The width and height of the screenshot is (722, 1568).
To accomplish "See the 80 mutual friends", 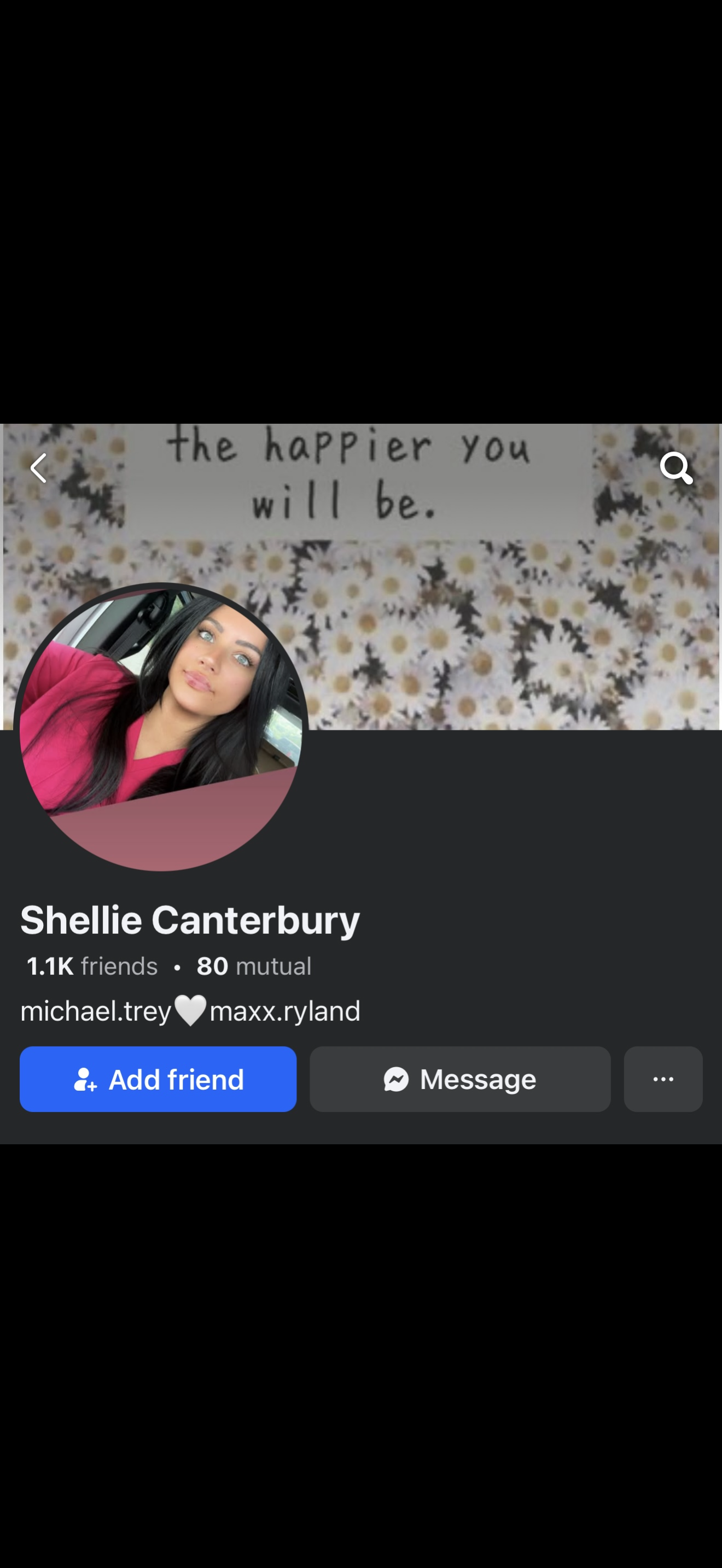I will [x=253, y=966].
